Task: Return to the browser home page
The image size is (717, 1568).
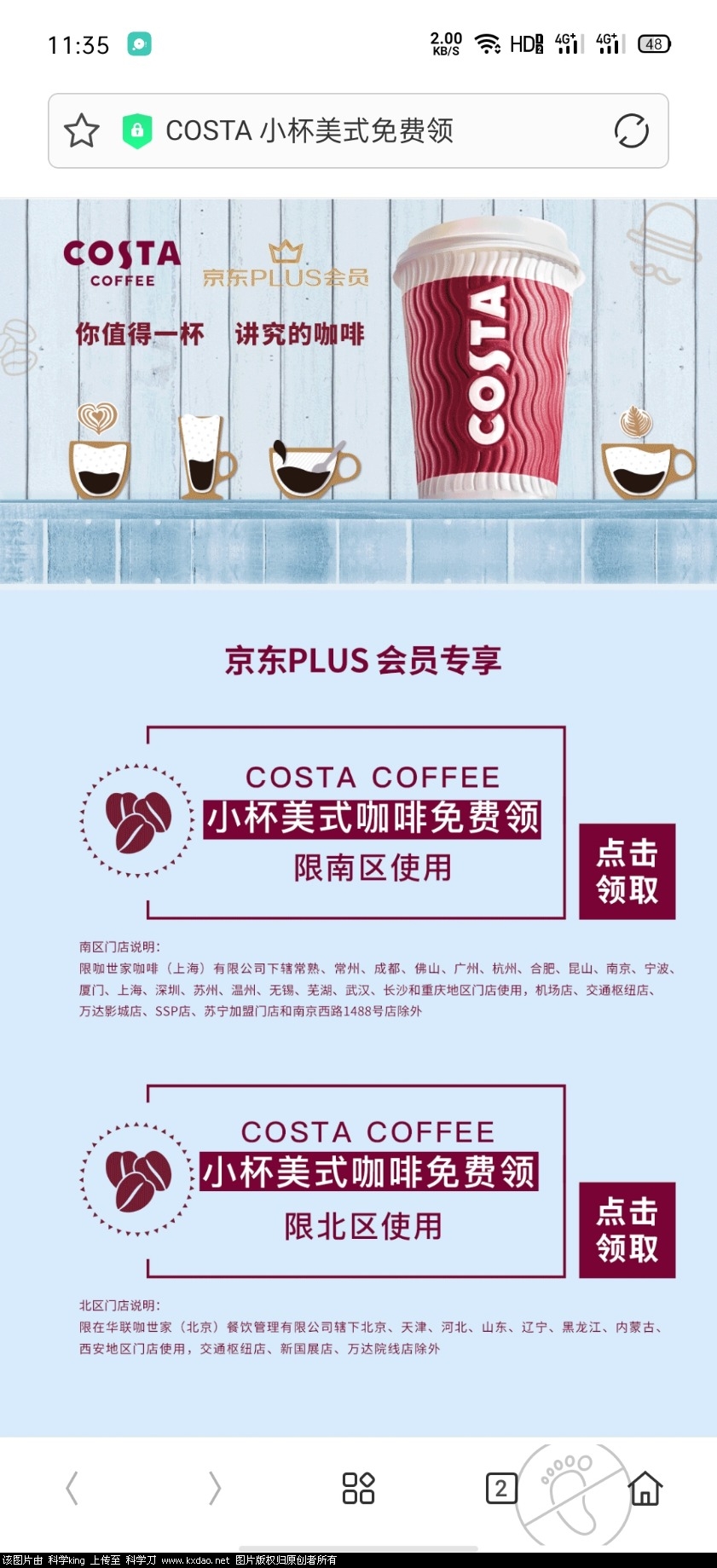Action: (x=645, y=1489)
